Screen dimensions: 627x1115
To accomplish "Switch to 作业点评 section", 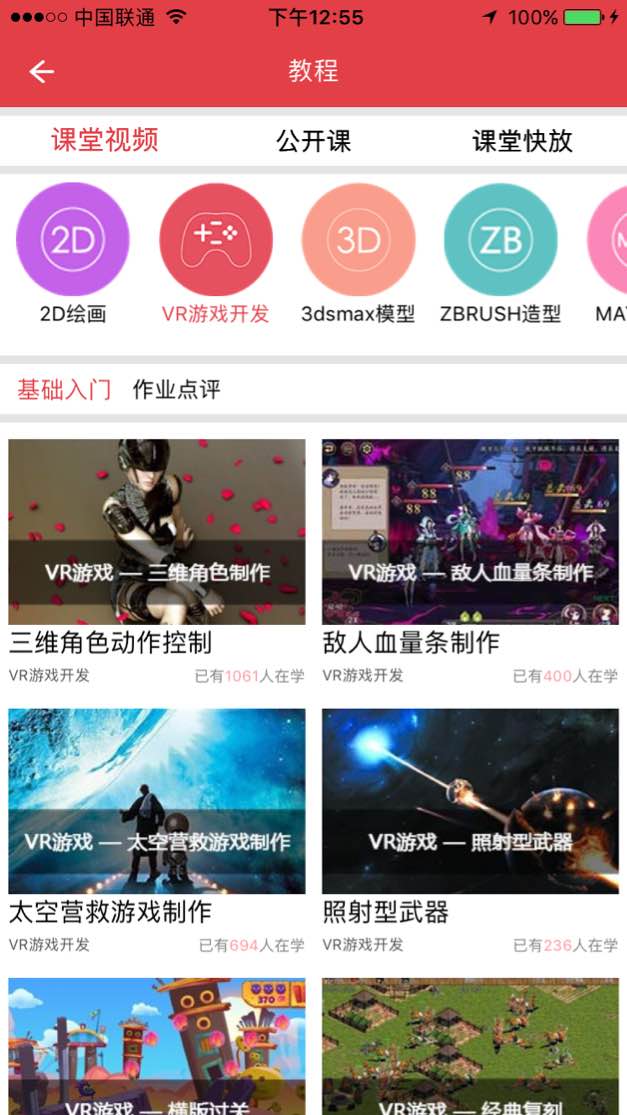I will (176, 389).
